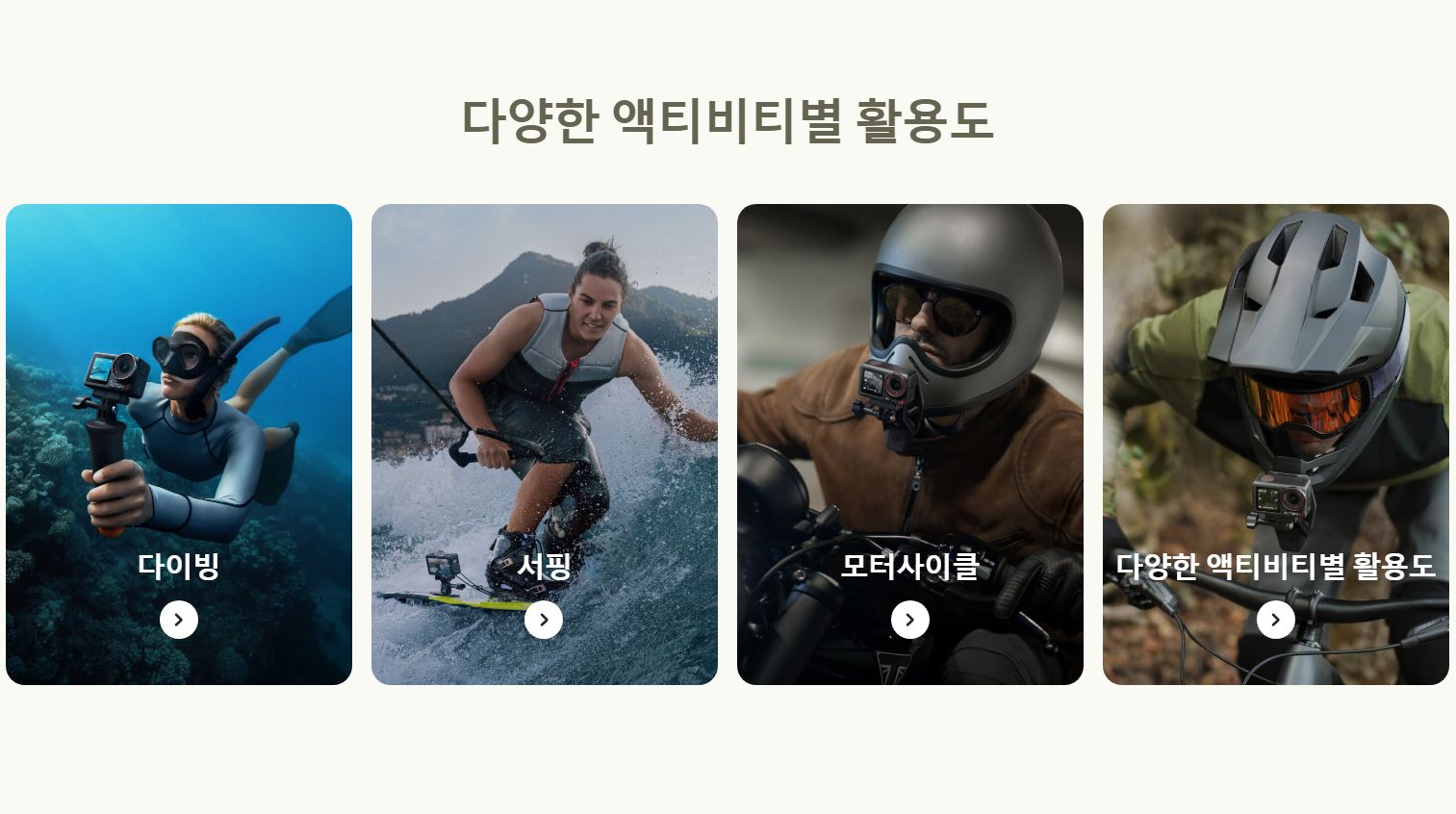This screenshot has height=814, width=1456.
Task: Tap the arrow on the cycling helmet card
Action: pos(1276,620)
